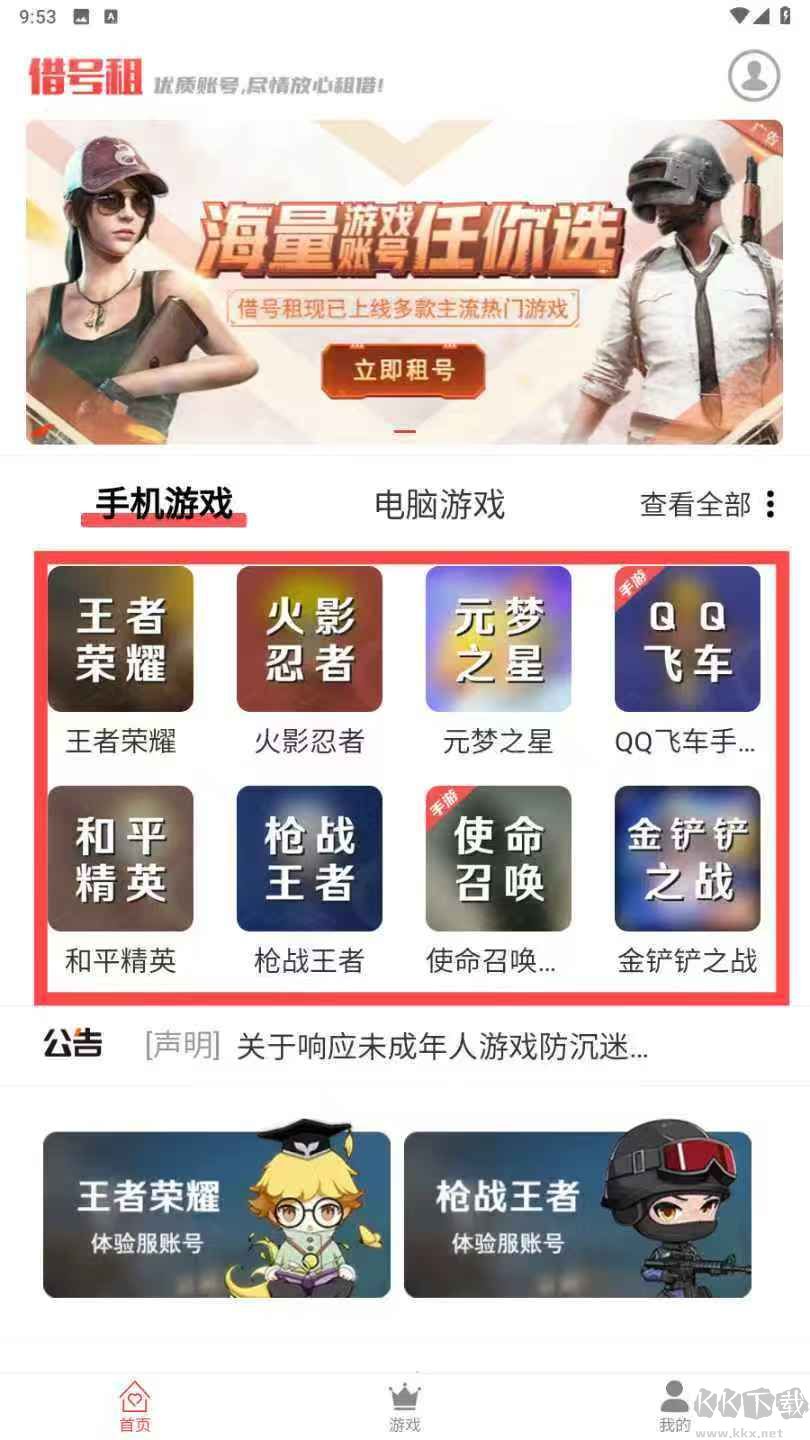Open the 枪战王者 game icon
Screen dimensions: 810x1440
pos(309,859)
